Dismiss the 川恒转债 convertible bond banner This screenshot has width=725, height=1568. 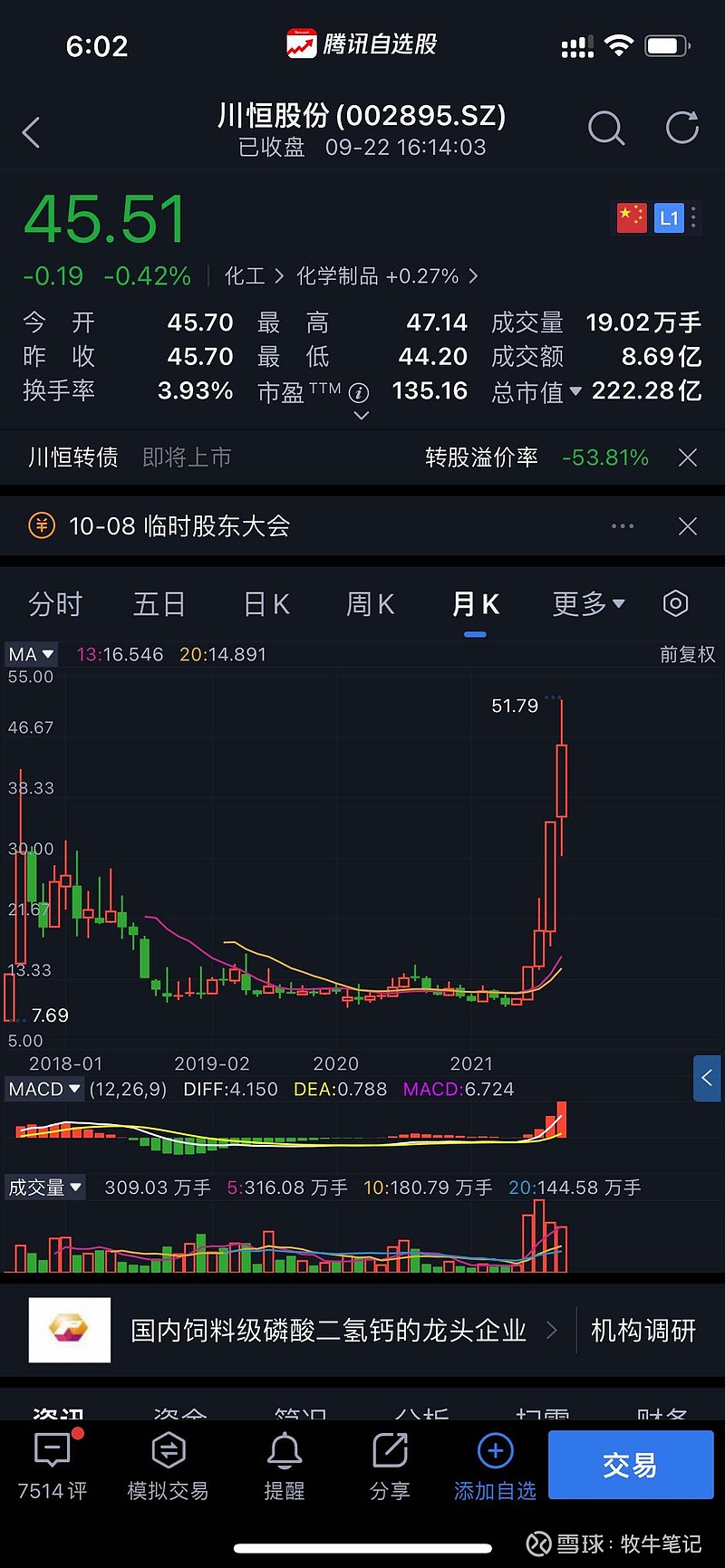[x=687, y=457]
